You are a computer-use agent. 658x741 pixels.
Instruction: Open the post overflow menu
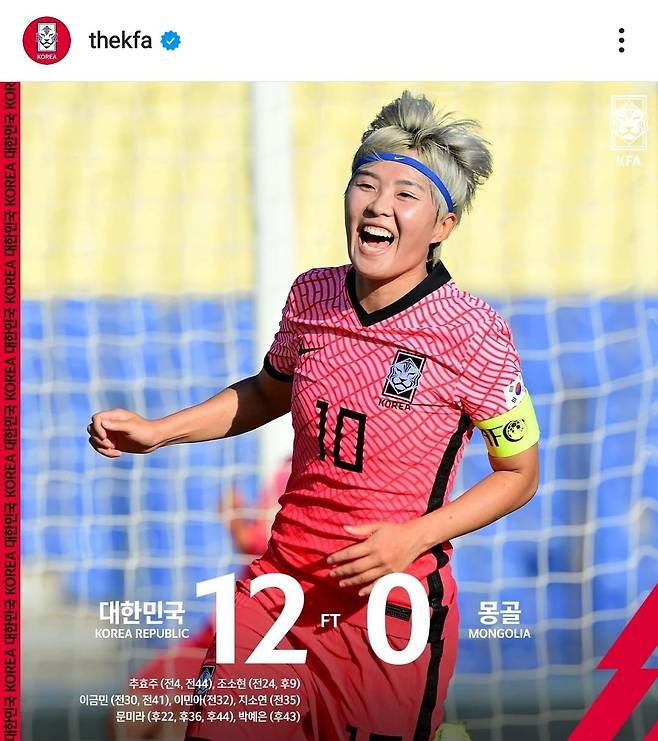621,40
